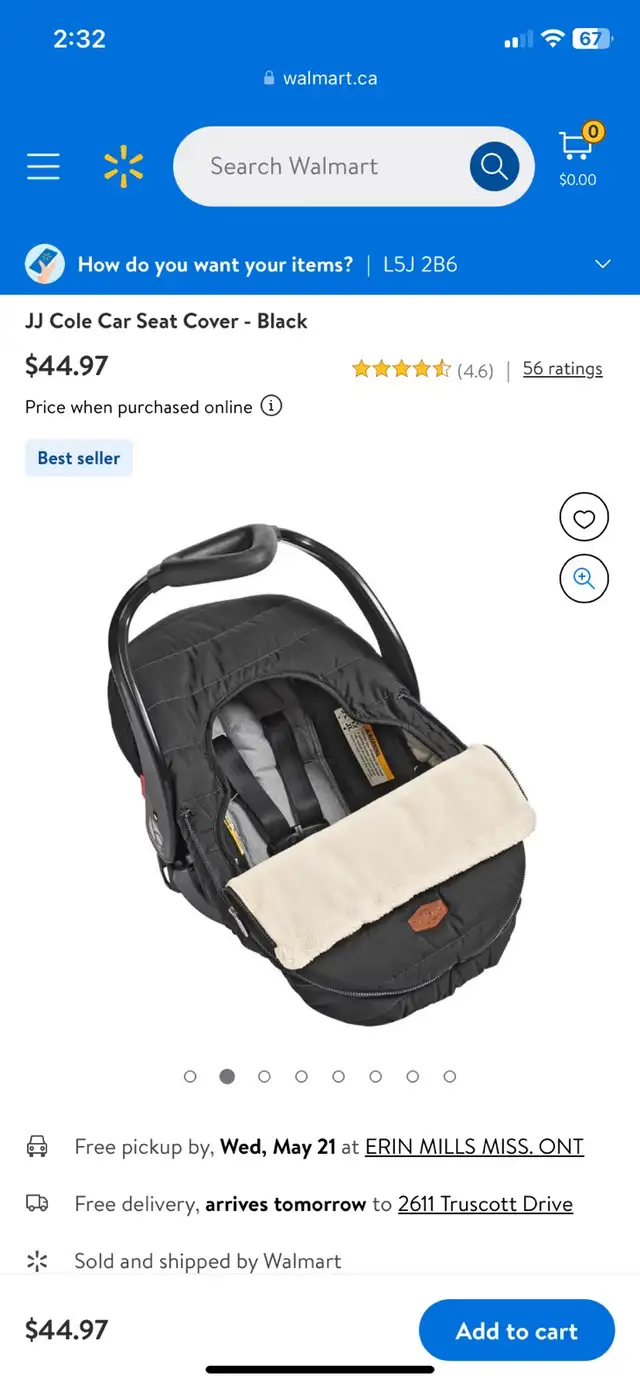
Task: Change delivery address 2611 Truscott Drive
Action: tap(485, 1204)
